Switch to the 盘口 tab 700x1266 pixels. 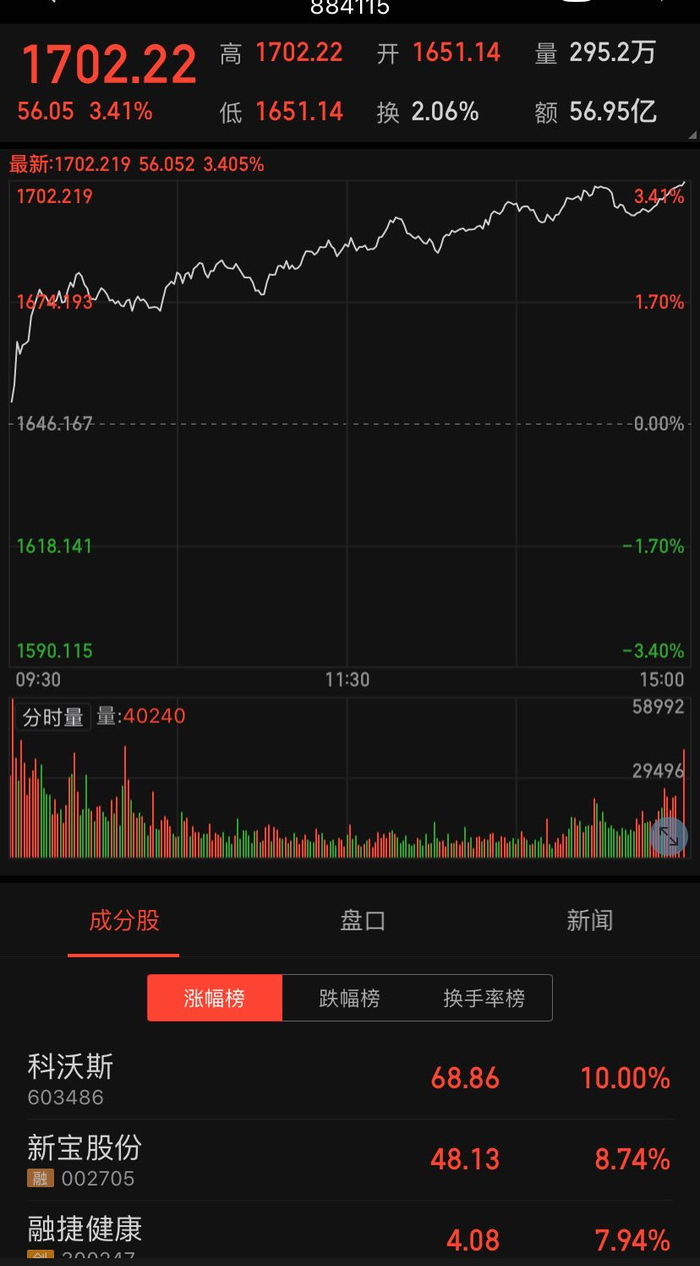pos(362,921)
